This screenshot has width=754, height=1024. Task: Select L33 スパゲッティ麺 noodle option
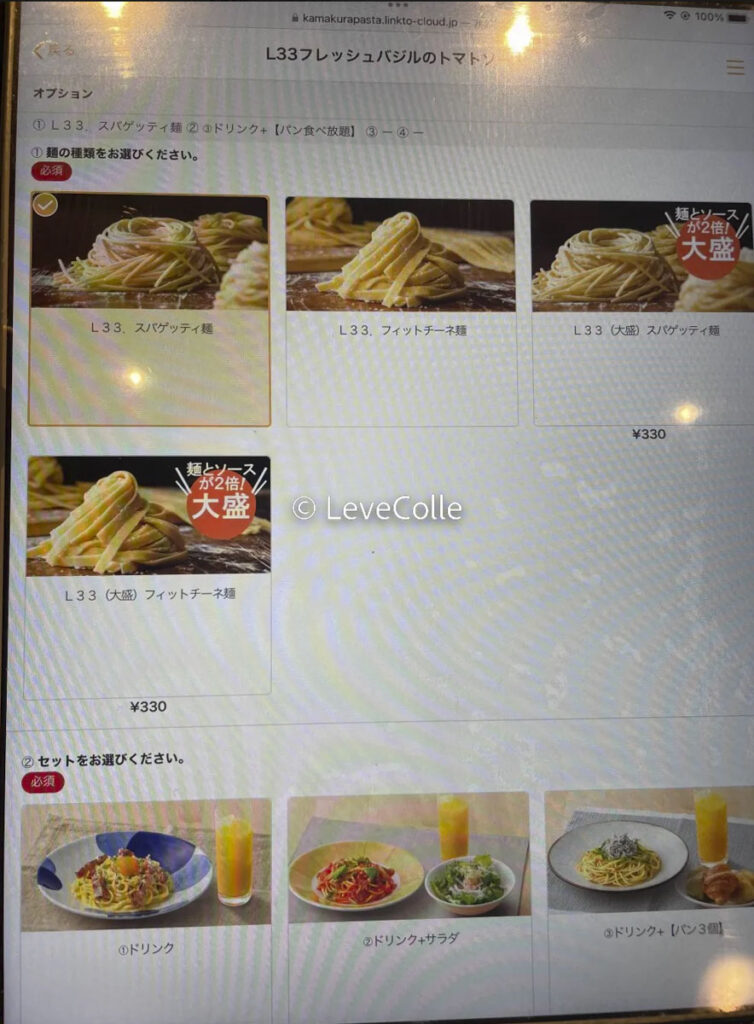point(150,310)
